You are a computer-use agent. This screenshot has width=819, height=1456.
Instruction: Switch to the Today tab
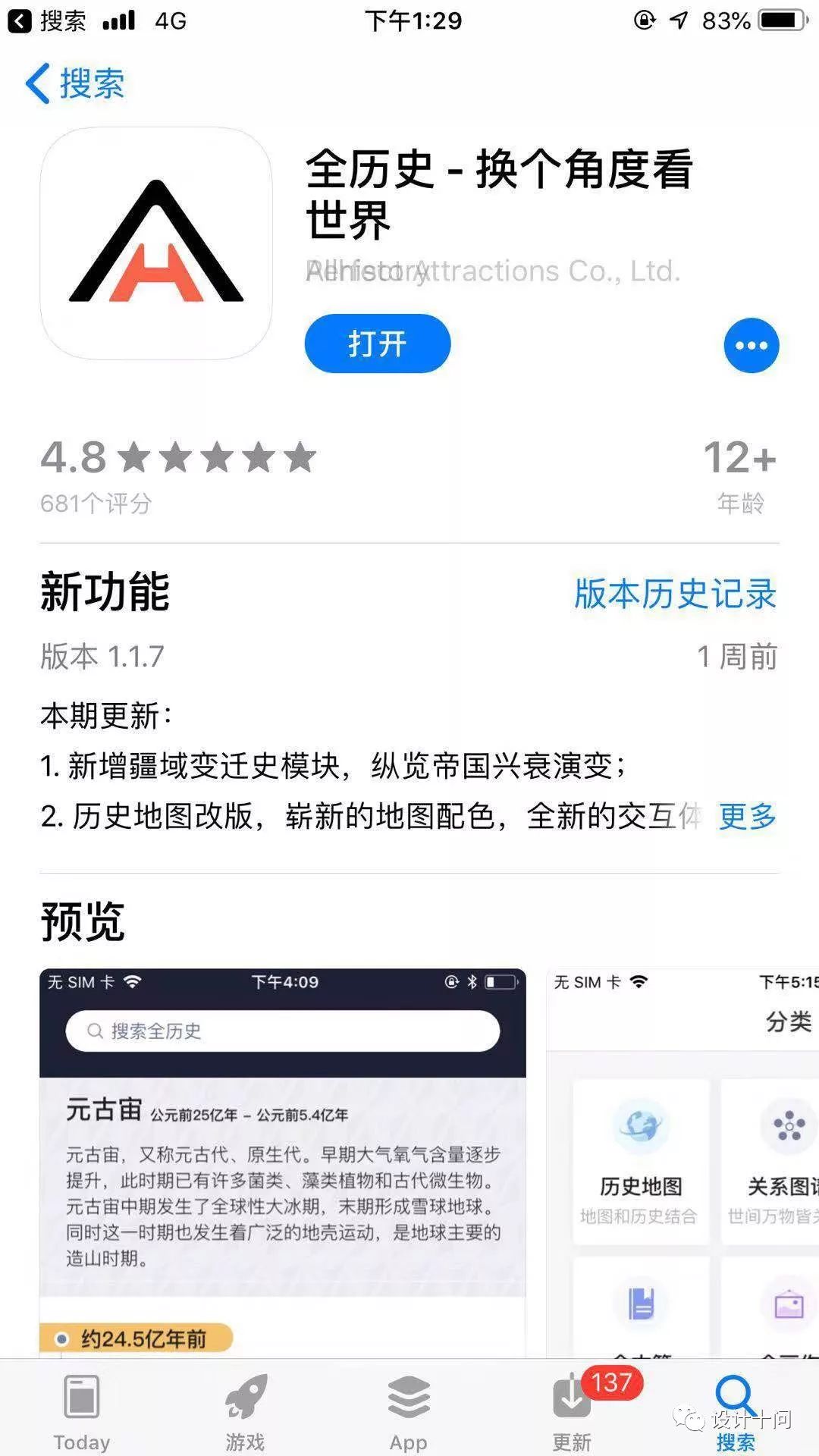pyautogui.click(x=82, y=1412)
